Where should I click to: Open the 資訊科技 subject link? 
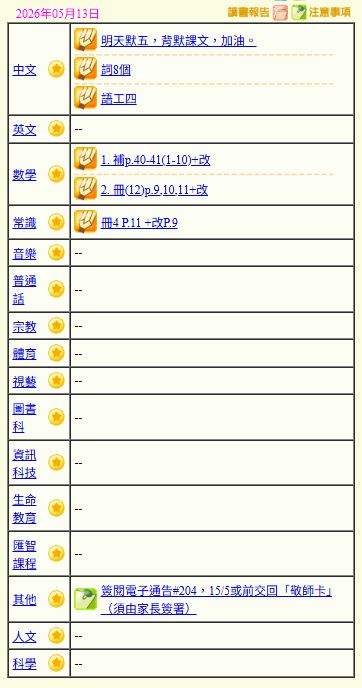(x=25, y=463)
